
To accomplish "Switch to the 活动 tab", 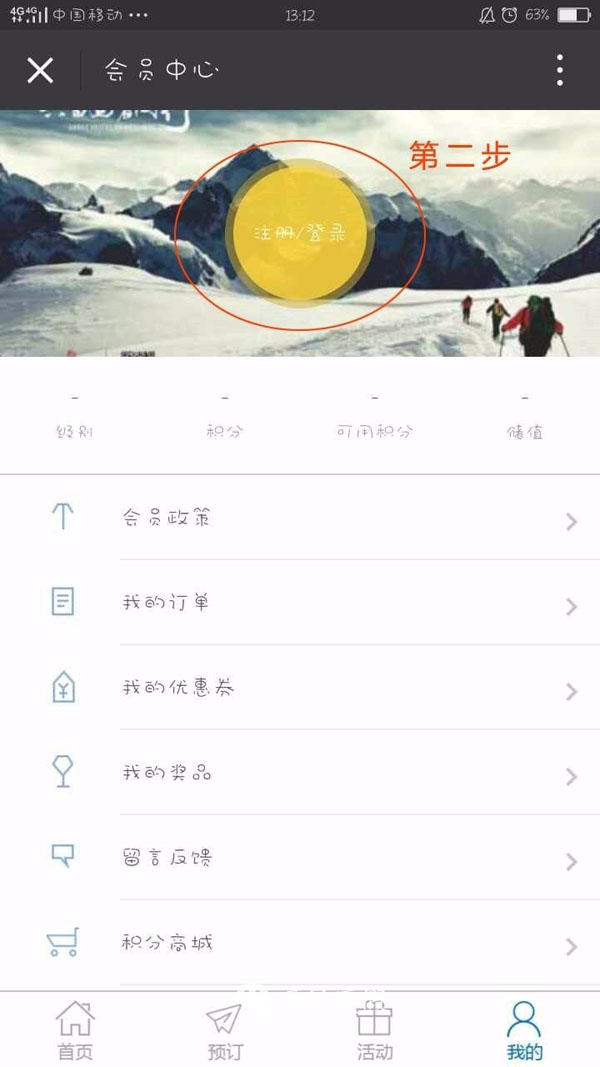I will tap(375, 1030).
